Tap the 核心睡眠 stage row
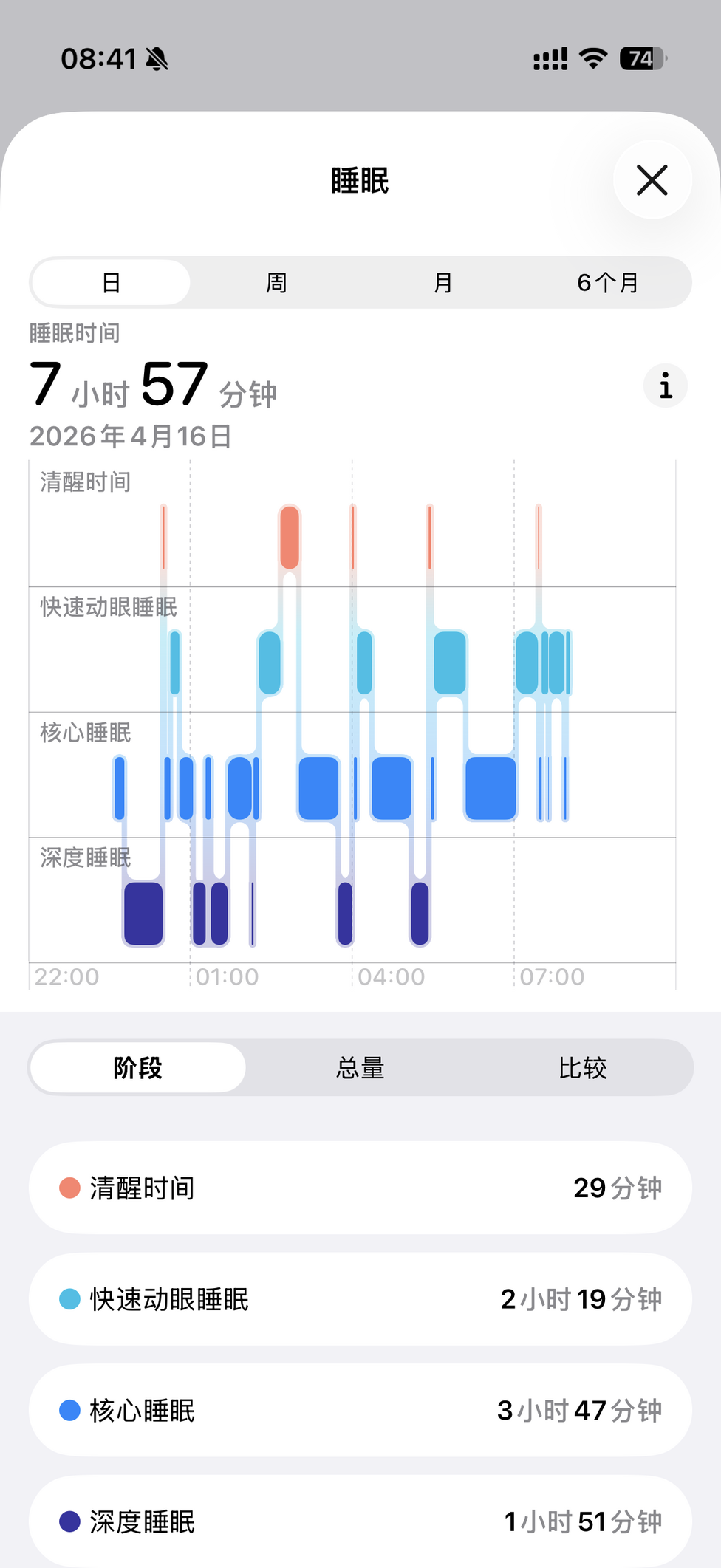Viewport: 721px width, 1568px height. point(360,1411)
